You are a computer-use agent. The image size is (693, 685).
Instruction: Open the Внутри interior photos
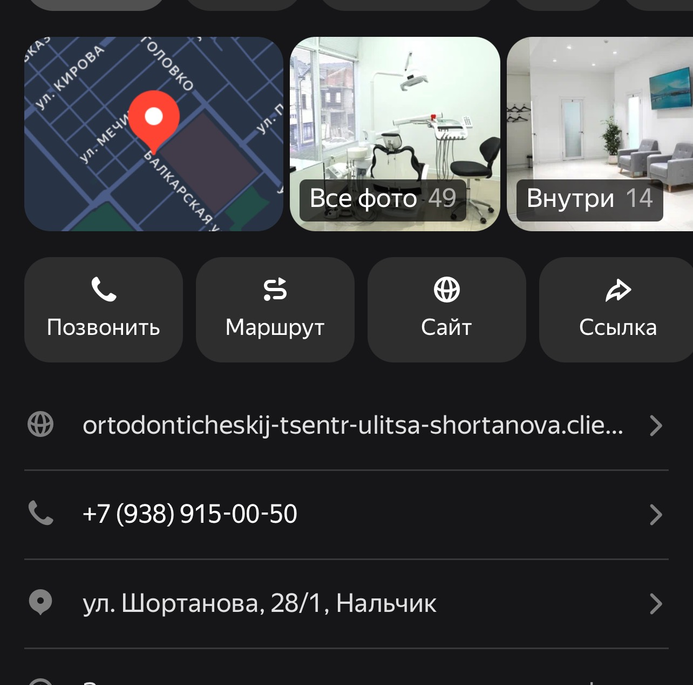(x=599, y=134)
